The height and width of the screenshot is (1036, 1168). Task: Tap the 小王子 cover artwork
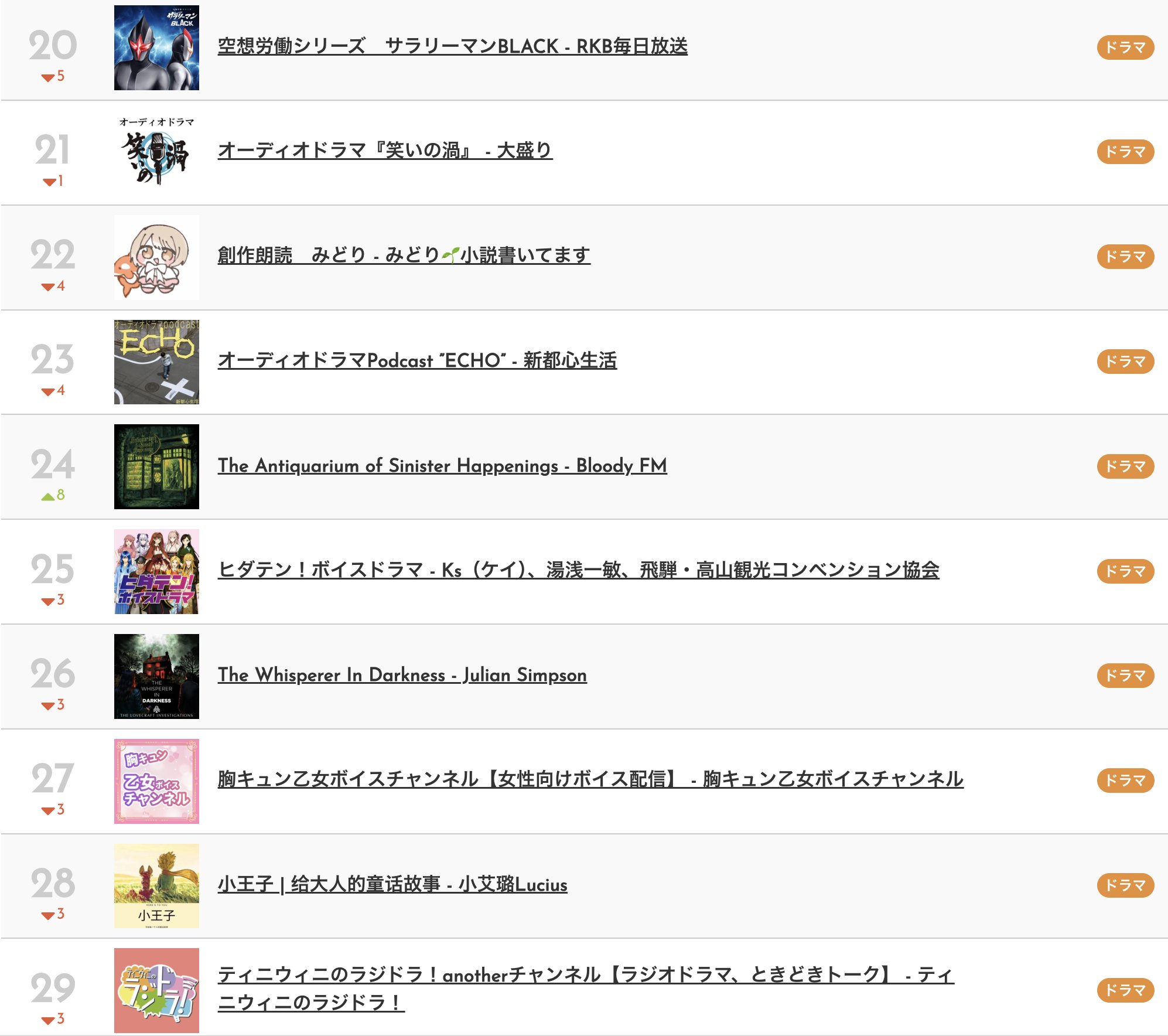156,886
